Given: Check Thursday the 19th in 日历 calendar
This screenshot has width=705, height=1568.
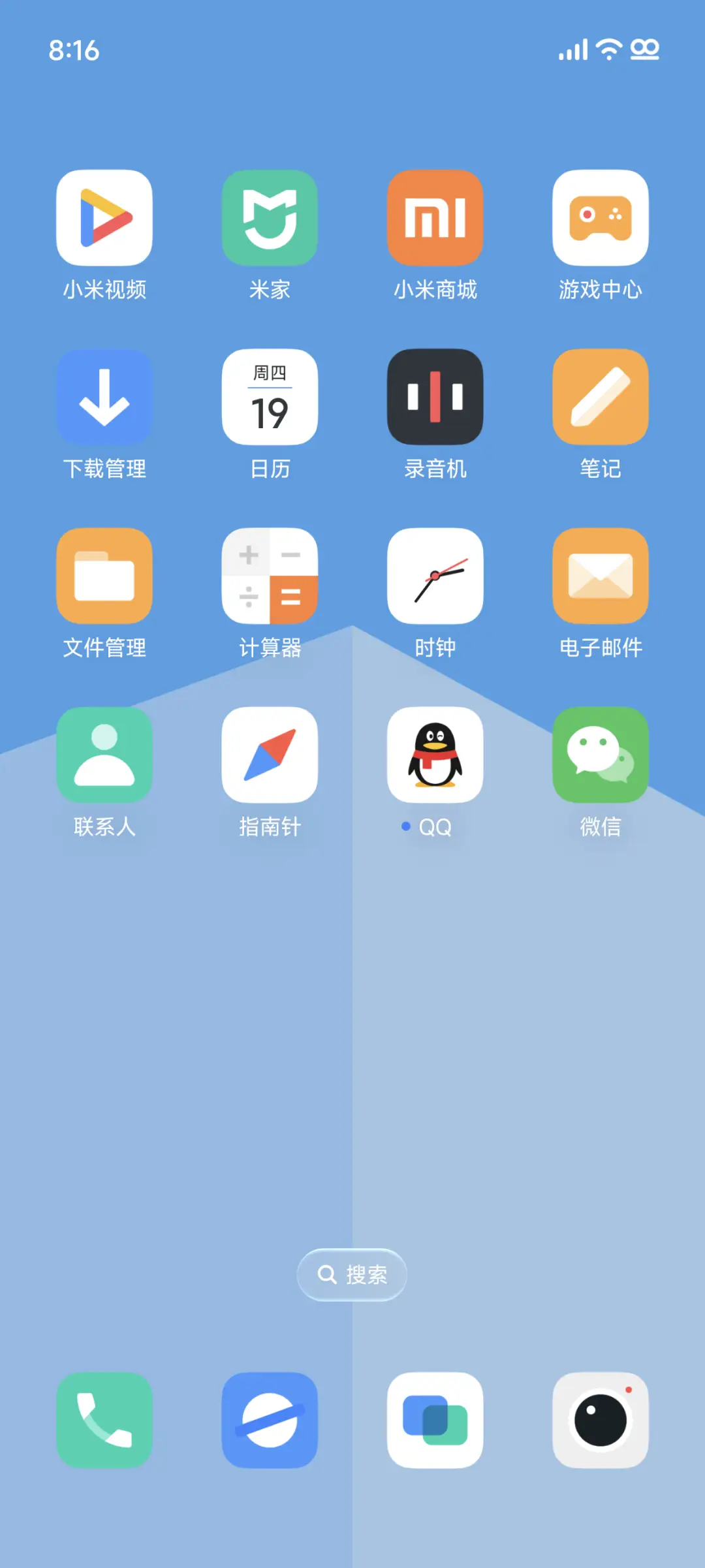Looking at the screenshot, I should (x=270, y=397).
